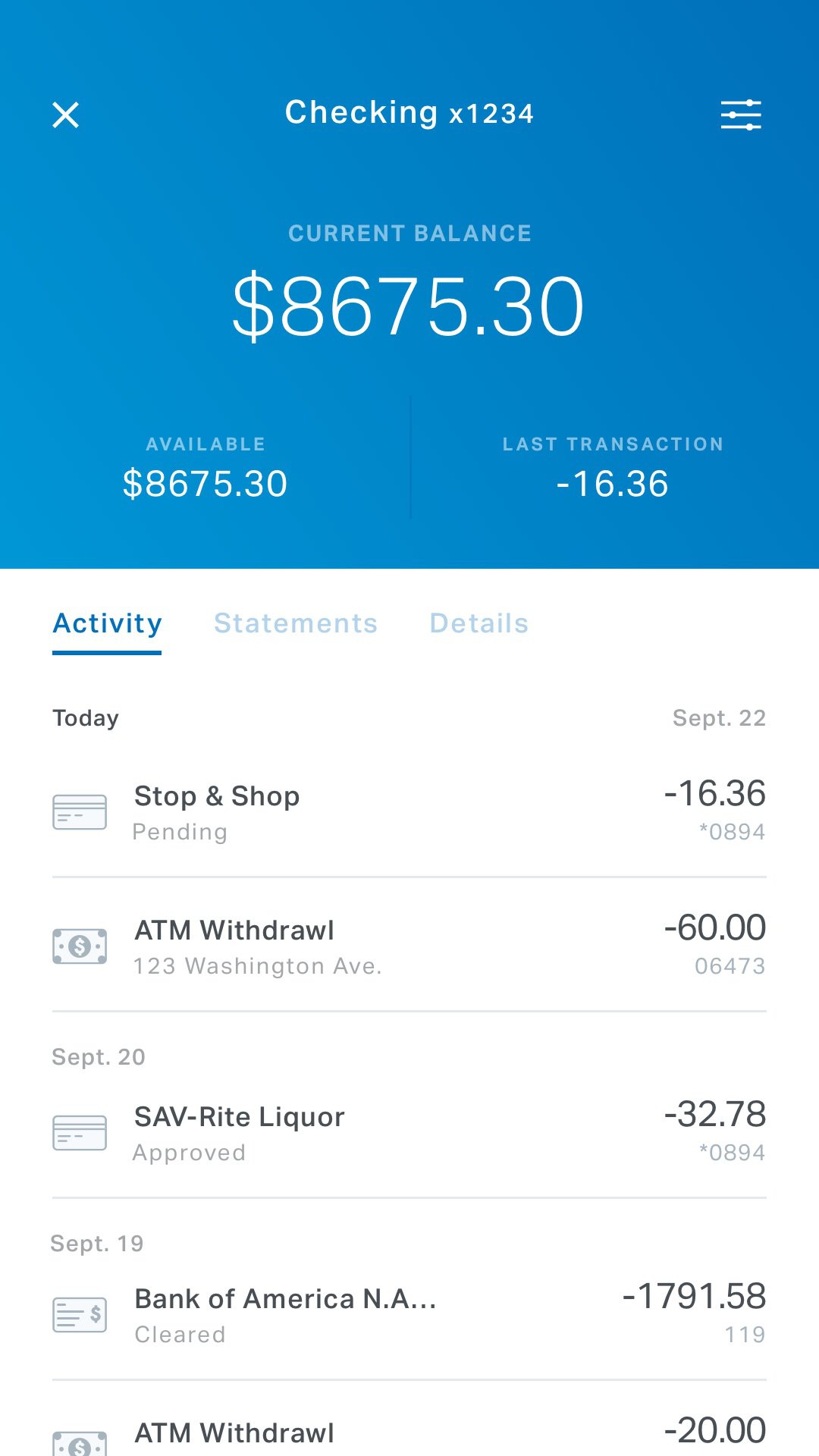Select the Activity tab
The width and height of the screenshot is (819, 1456).
pos(107,623)
